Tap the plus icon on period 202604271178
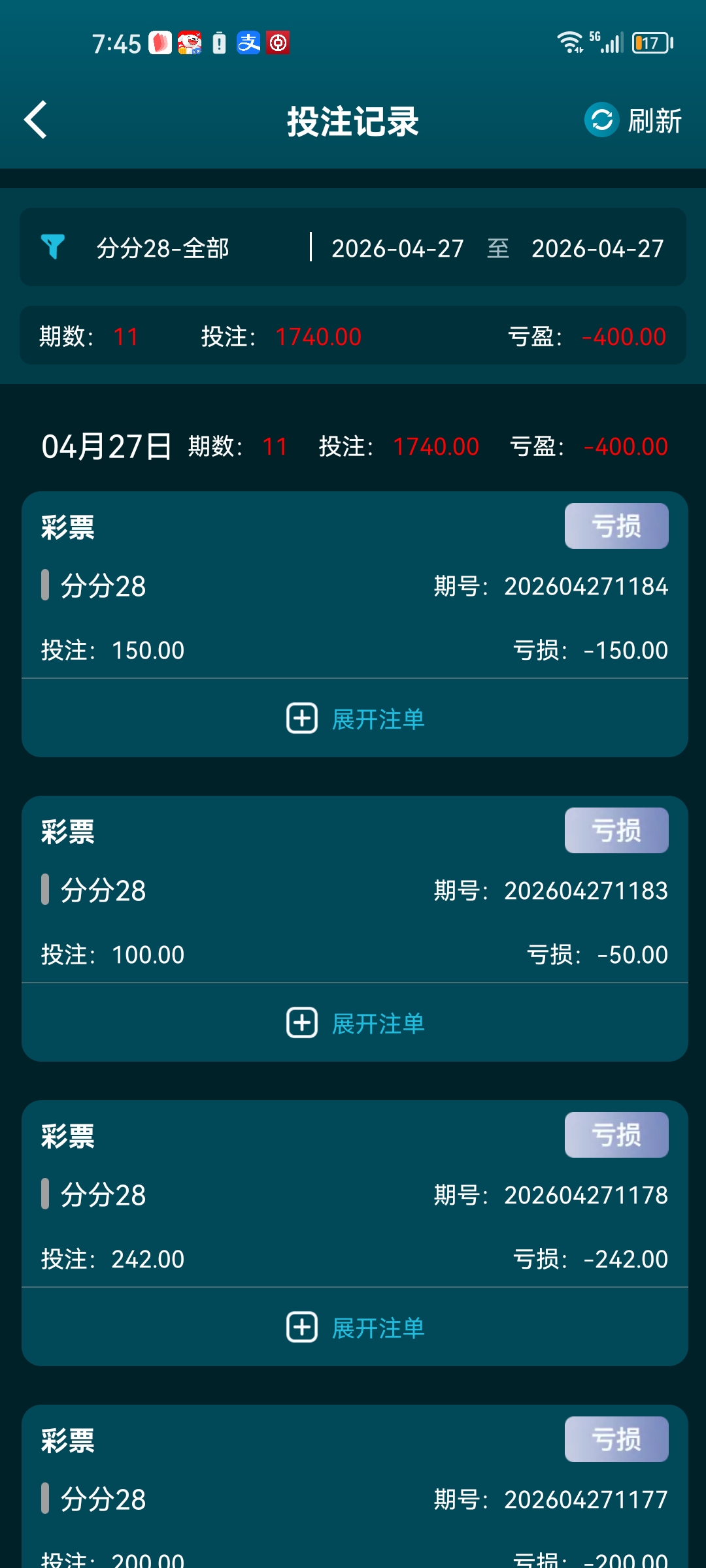Image resolution: width=706 pixels, height=1568 pixels. pos(301,1328)
